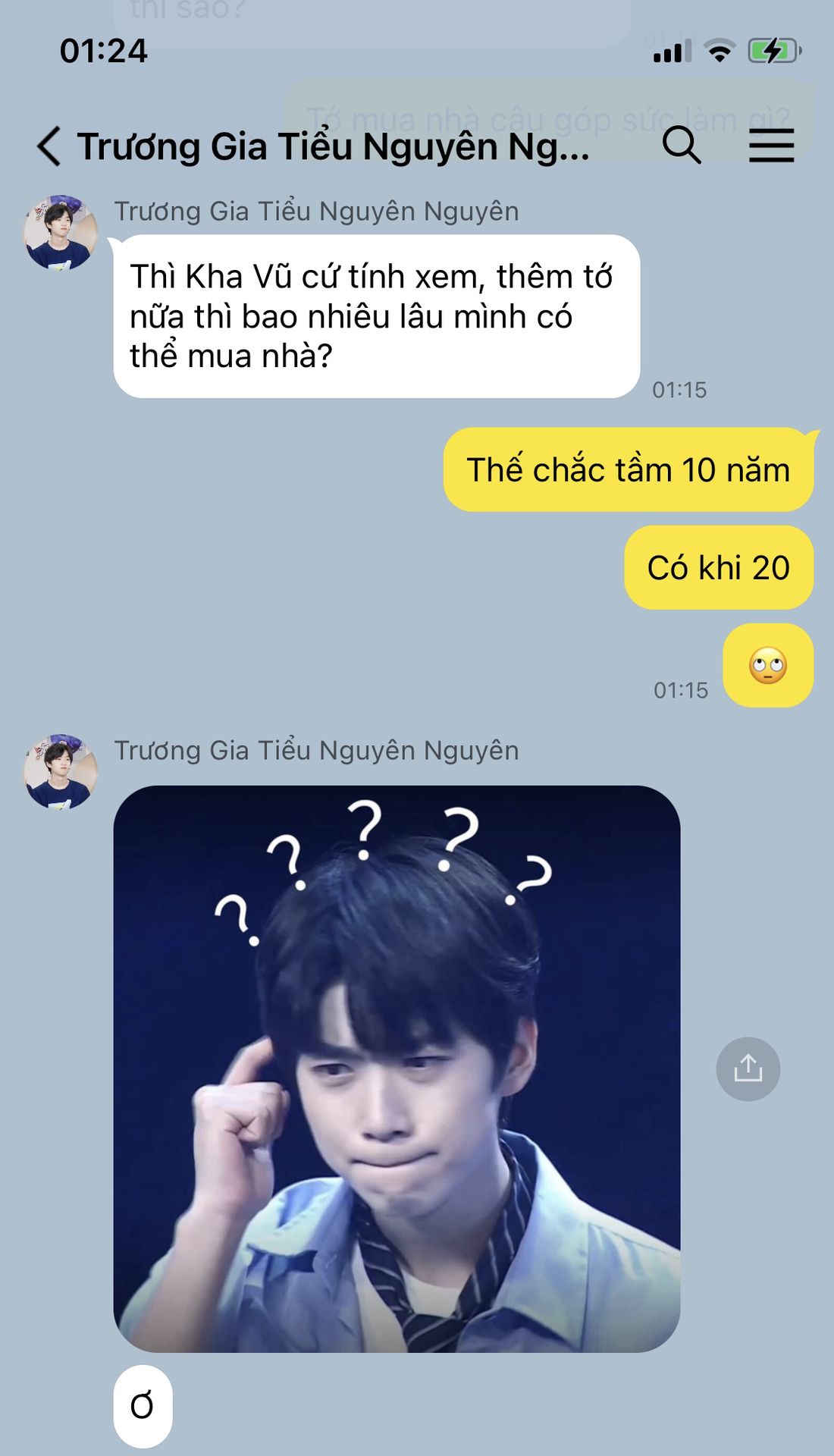The height and width of the screenshot is (1456, 834).
Task: Share the question-mark meme image
Action: pyautogui.click(x=748, y=1068)
